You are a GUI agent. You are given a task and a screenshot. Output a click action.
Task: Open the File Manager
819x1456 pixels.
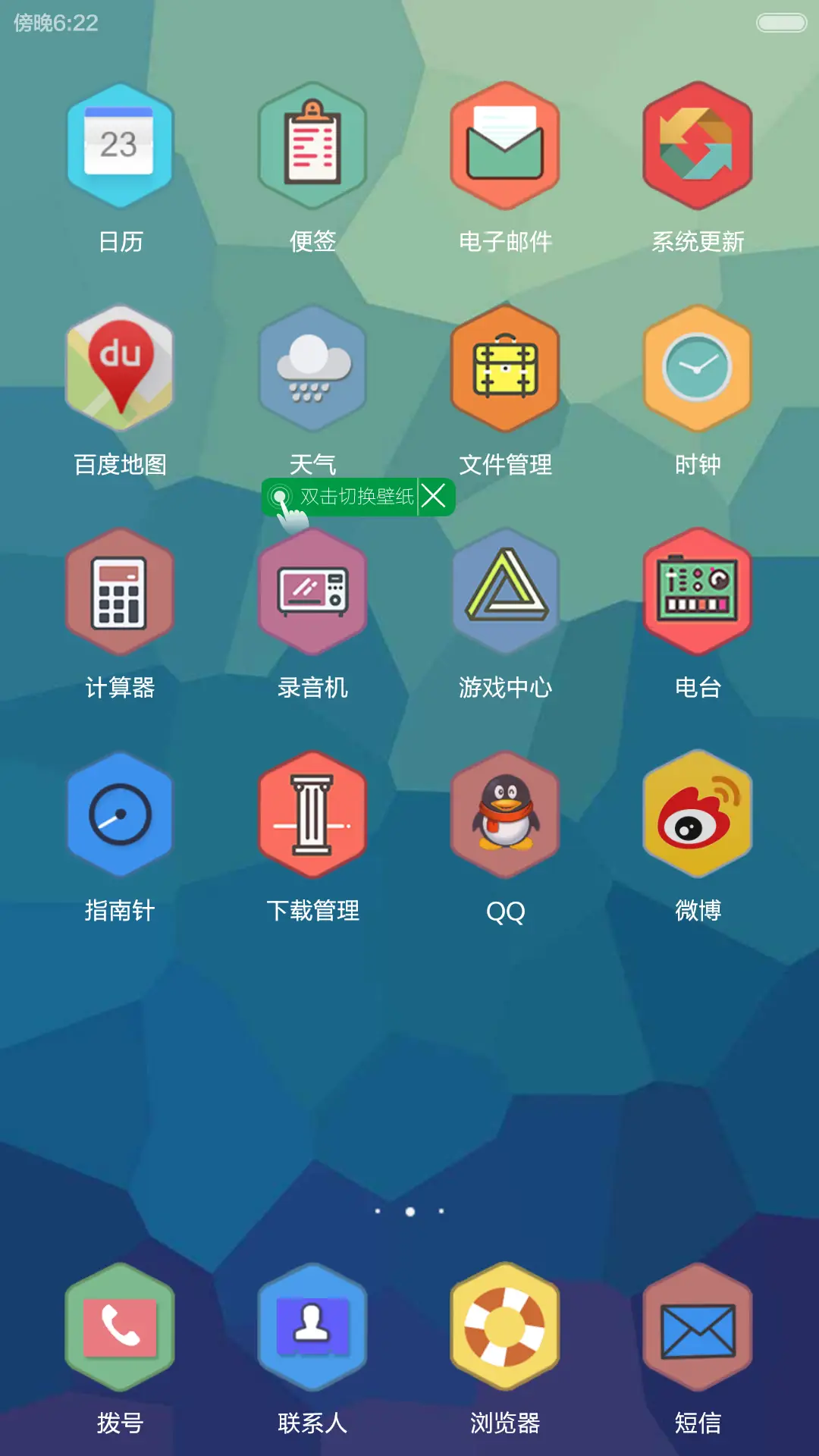coord(506,369)
